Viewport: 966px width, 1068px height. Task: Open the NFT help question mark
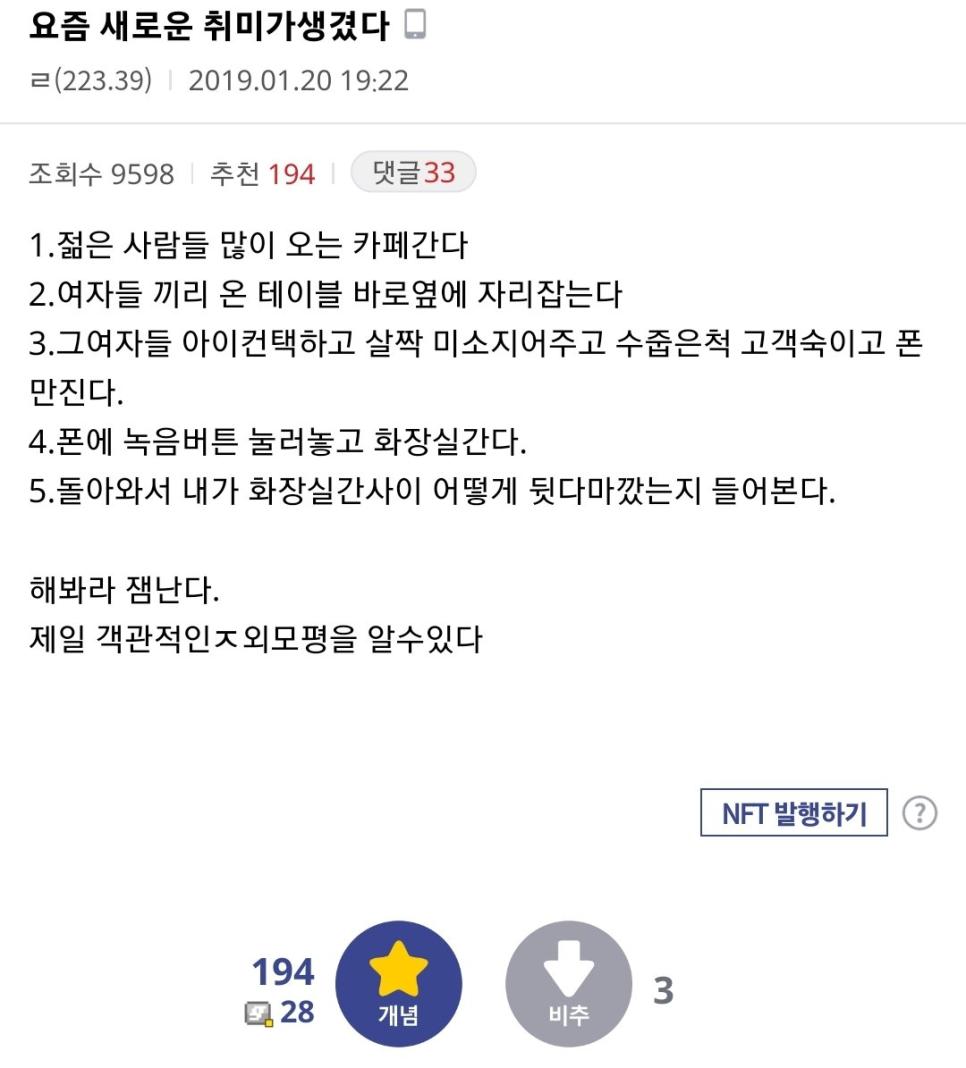919,813
